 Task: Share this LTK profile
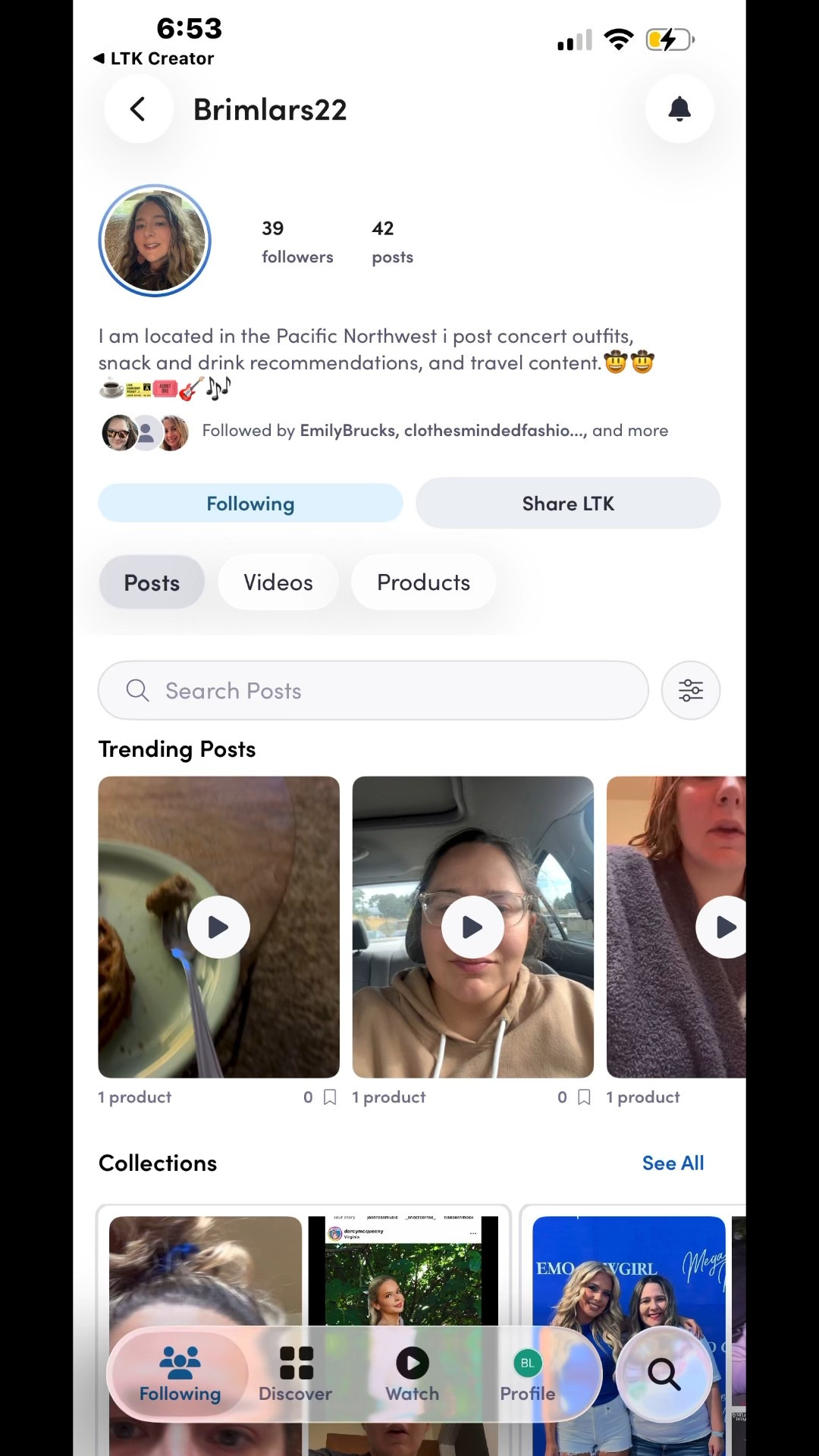pos(567,504)
